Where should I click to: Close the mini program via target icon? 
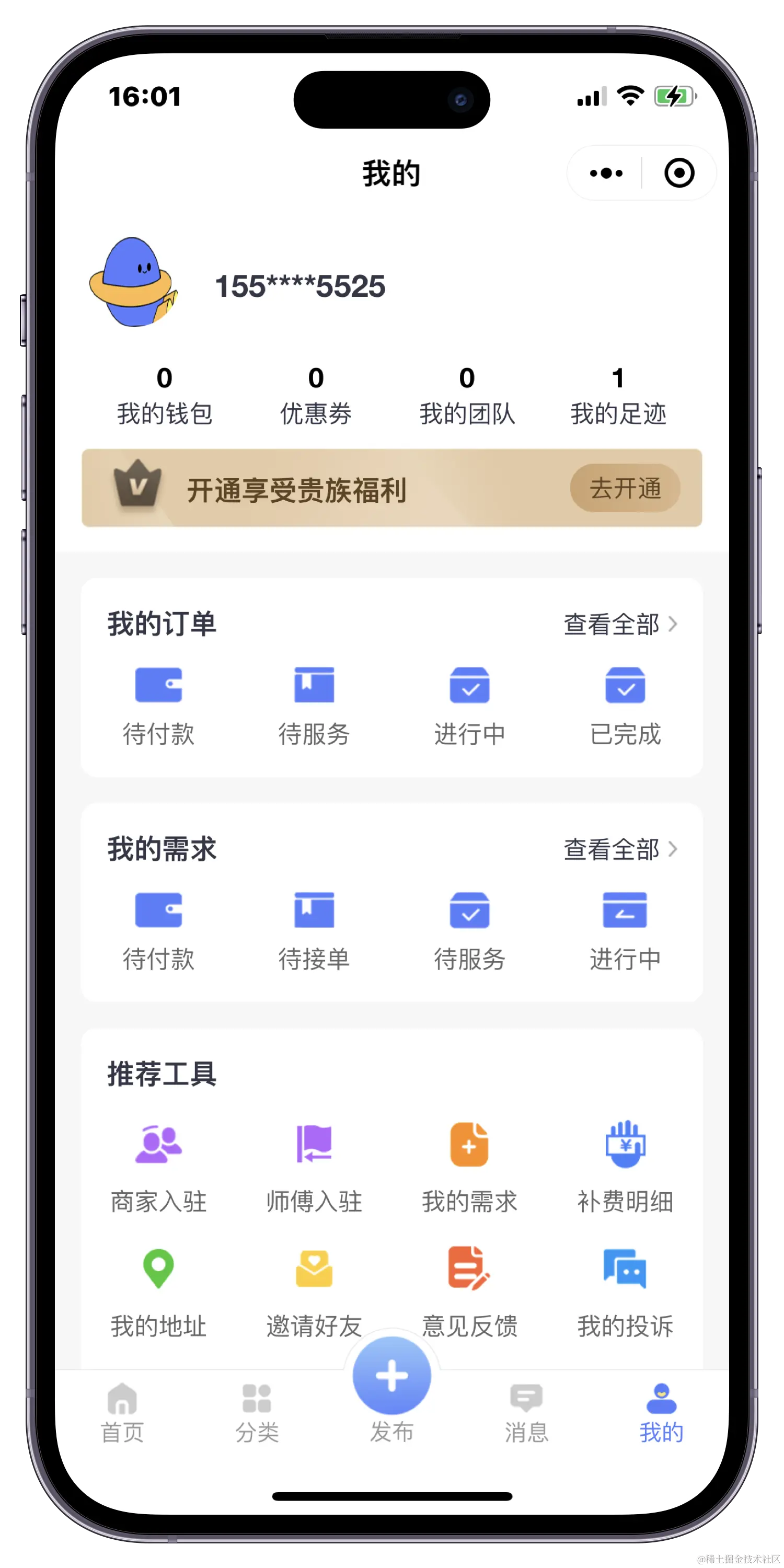tap(679, 174)
